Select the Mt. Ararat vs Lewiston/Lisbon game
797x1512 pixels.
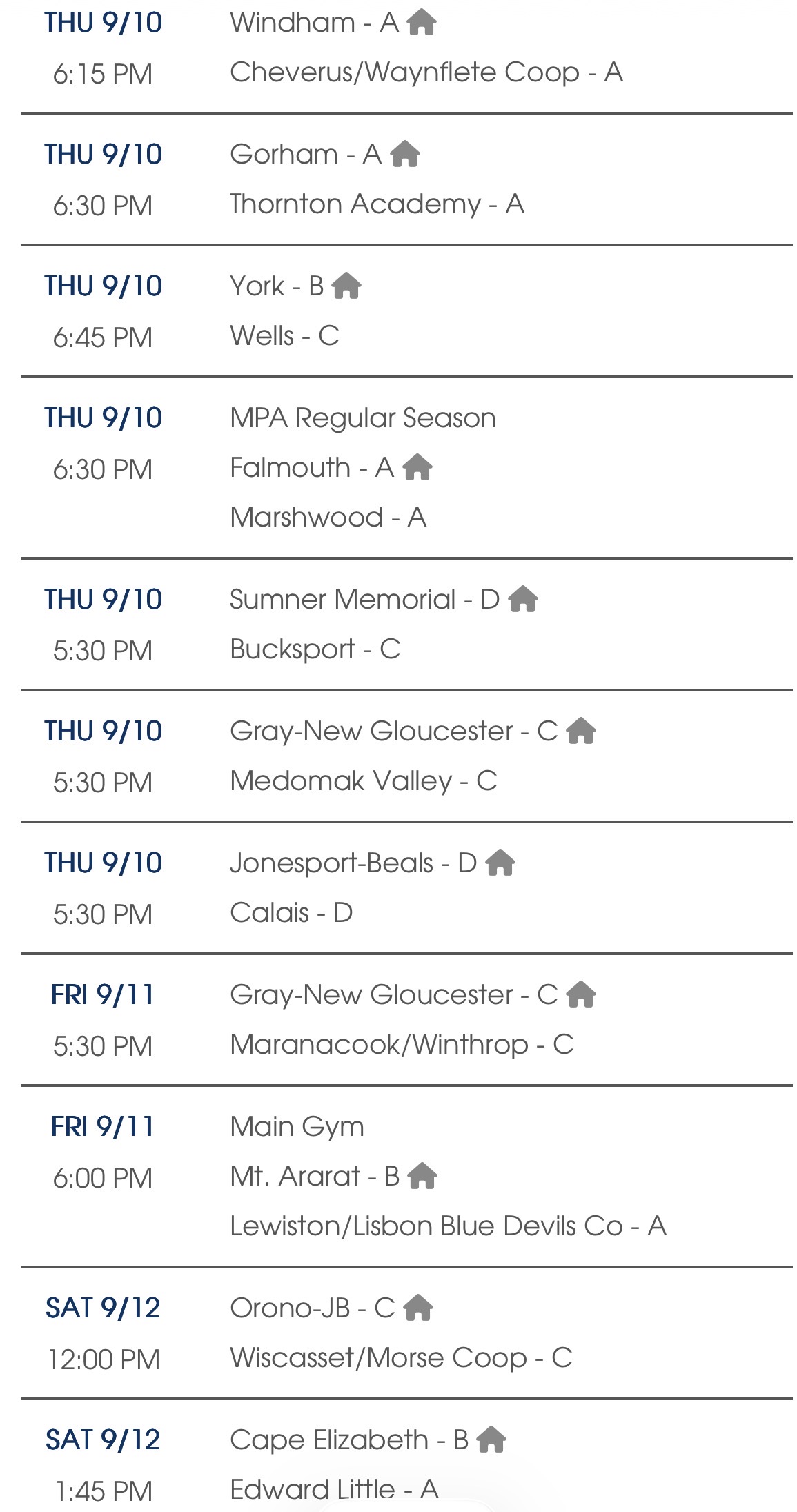pyautogui.click(x=406, y=1177)
